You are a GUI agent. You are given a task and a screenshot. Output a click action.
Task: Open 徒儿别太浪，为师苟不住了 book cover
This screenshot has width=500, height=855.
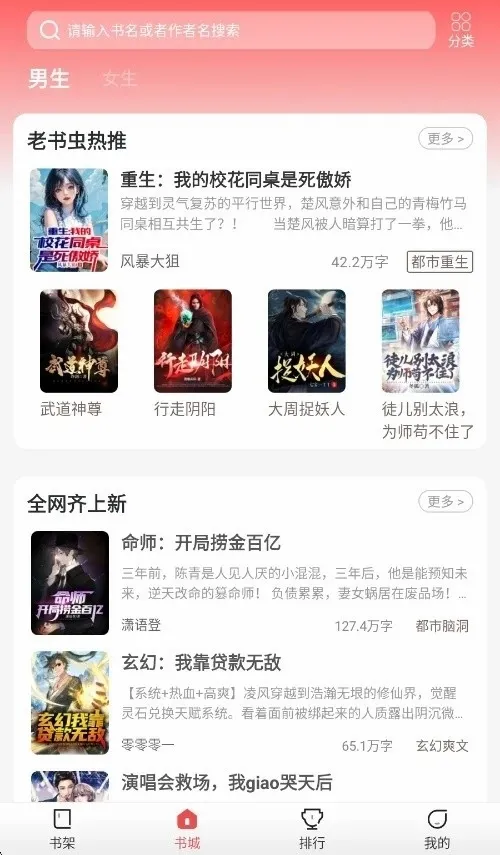420,341
